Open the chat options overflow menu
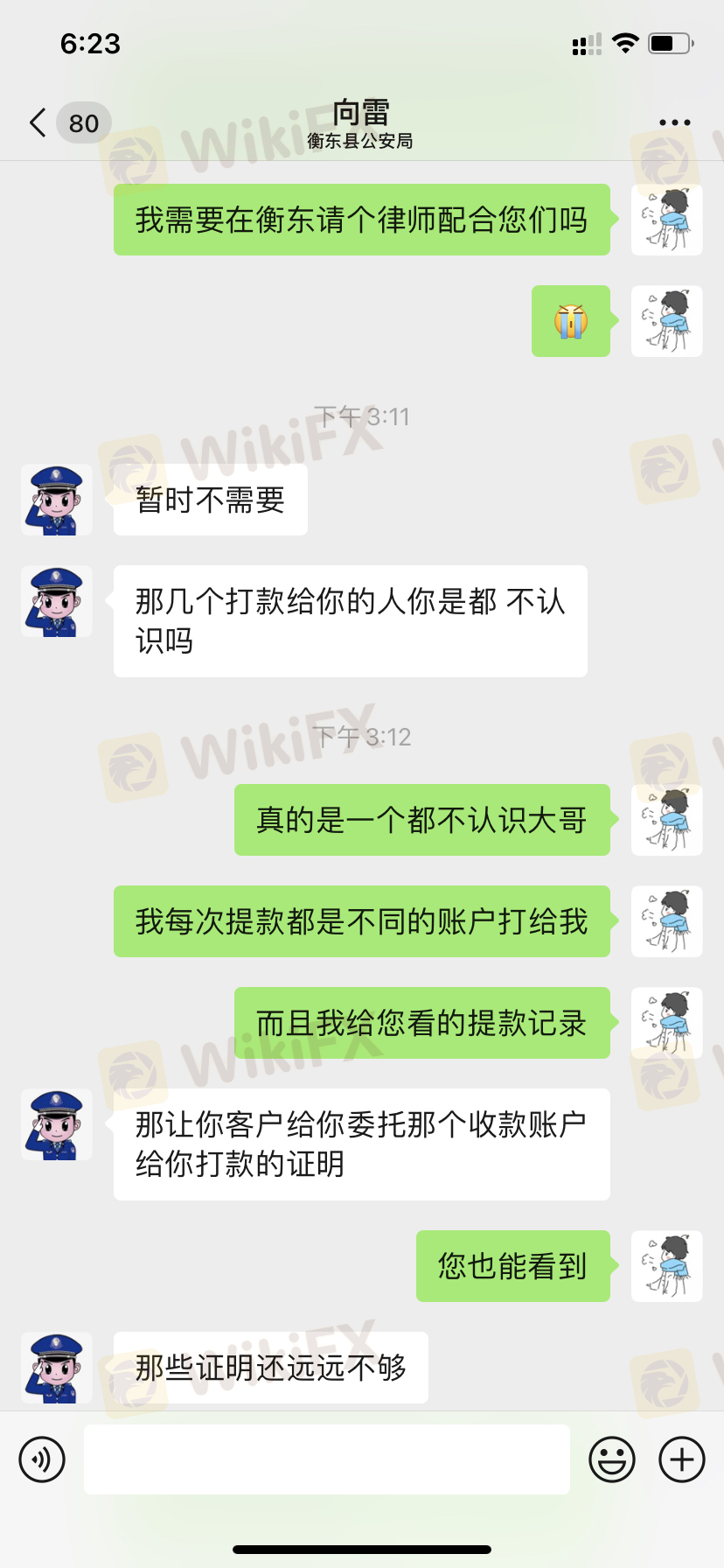This screenshot has width=724, height=1568. (x=674, y=123)
